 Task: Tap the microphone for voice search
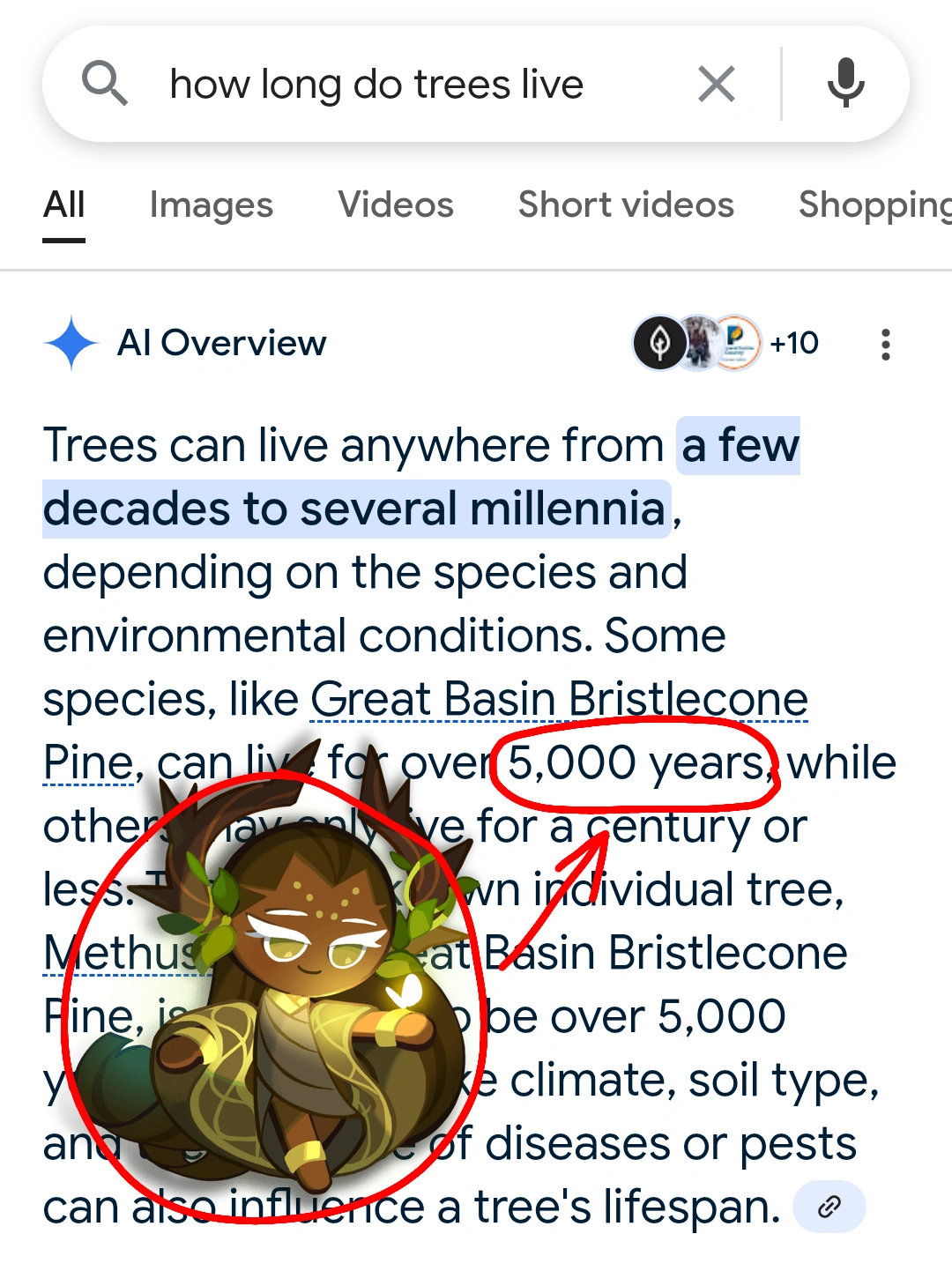pyautogui.click(x=844, y=83)
